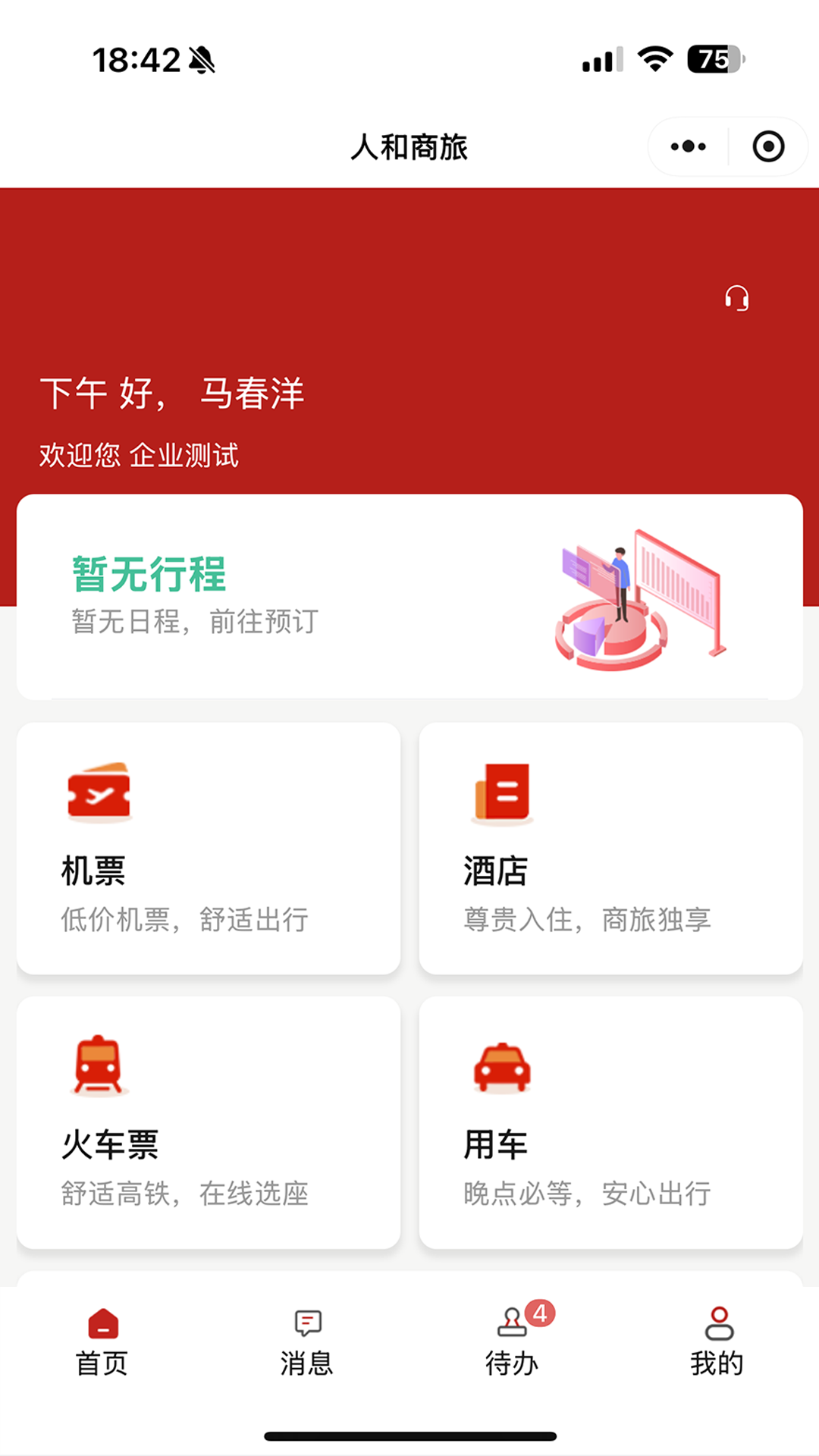
Task: Tap the battery indicator showing 75
Action: tap(714, 58)
